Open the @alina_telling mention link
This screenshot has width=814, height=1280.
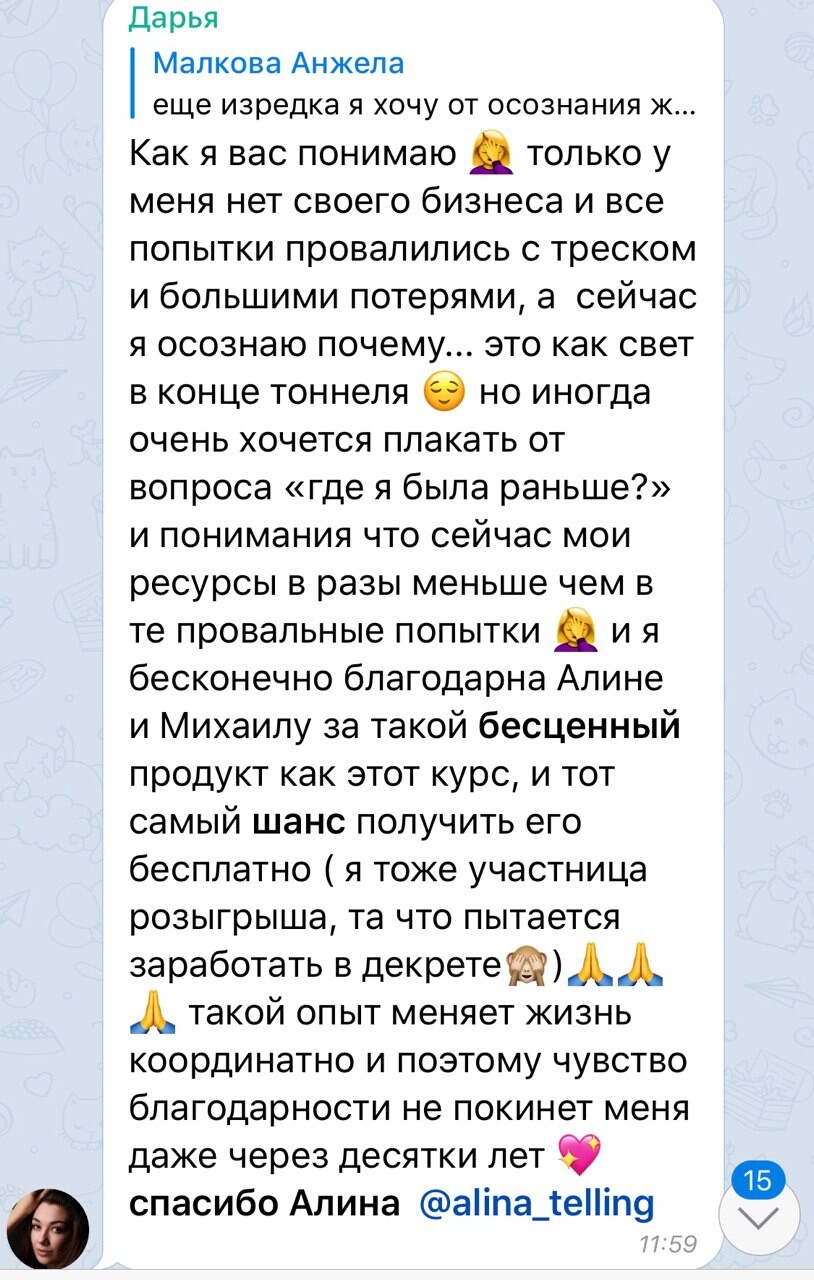[x=534, y=1201]
